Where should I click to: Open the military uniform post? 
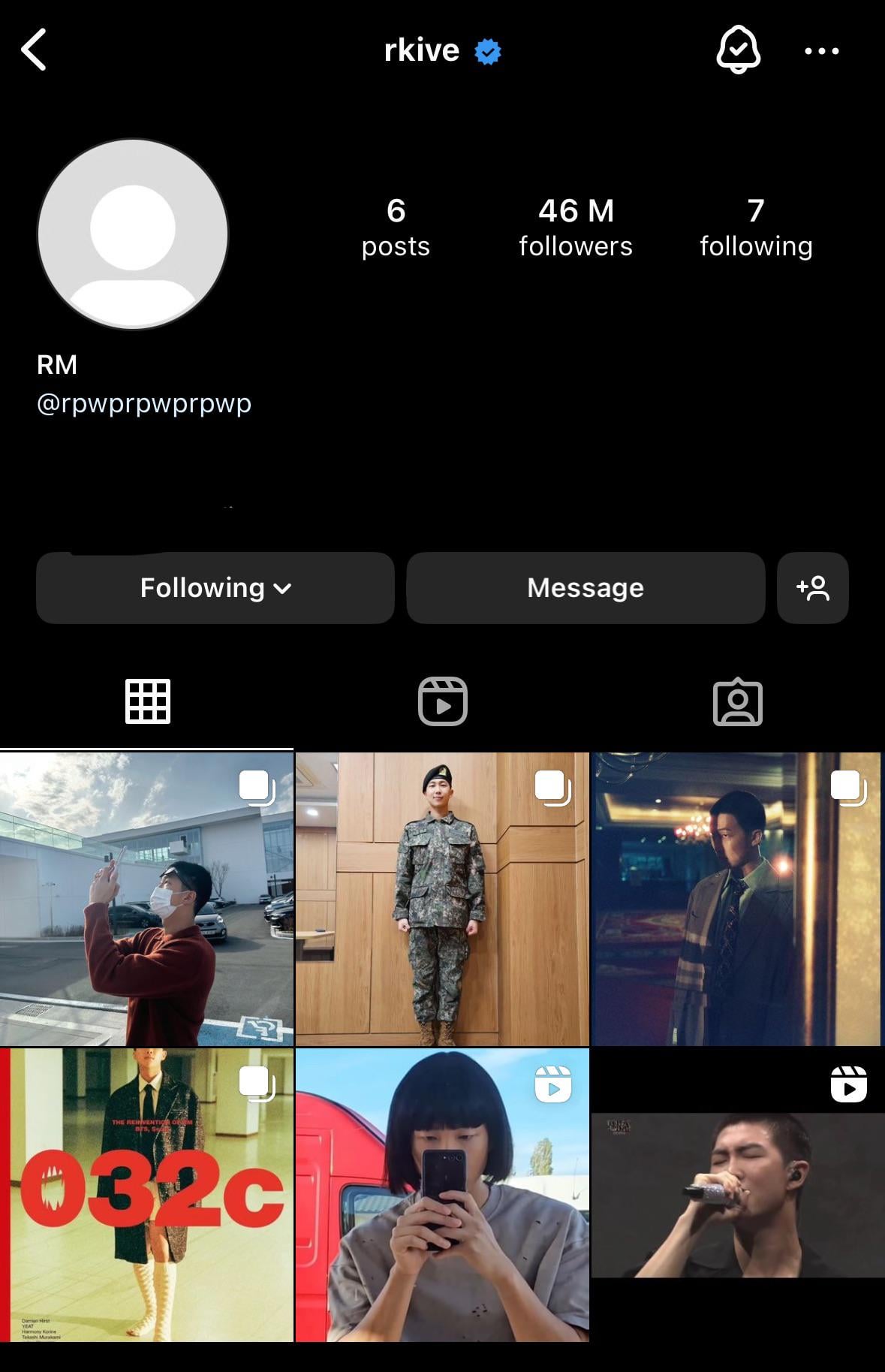(x=442, y=899)
